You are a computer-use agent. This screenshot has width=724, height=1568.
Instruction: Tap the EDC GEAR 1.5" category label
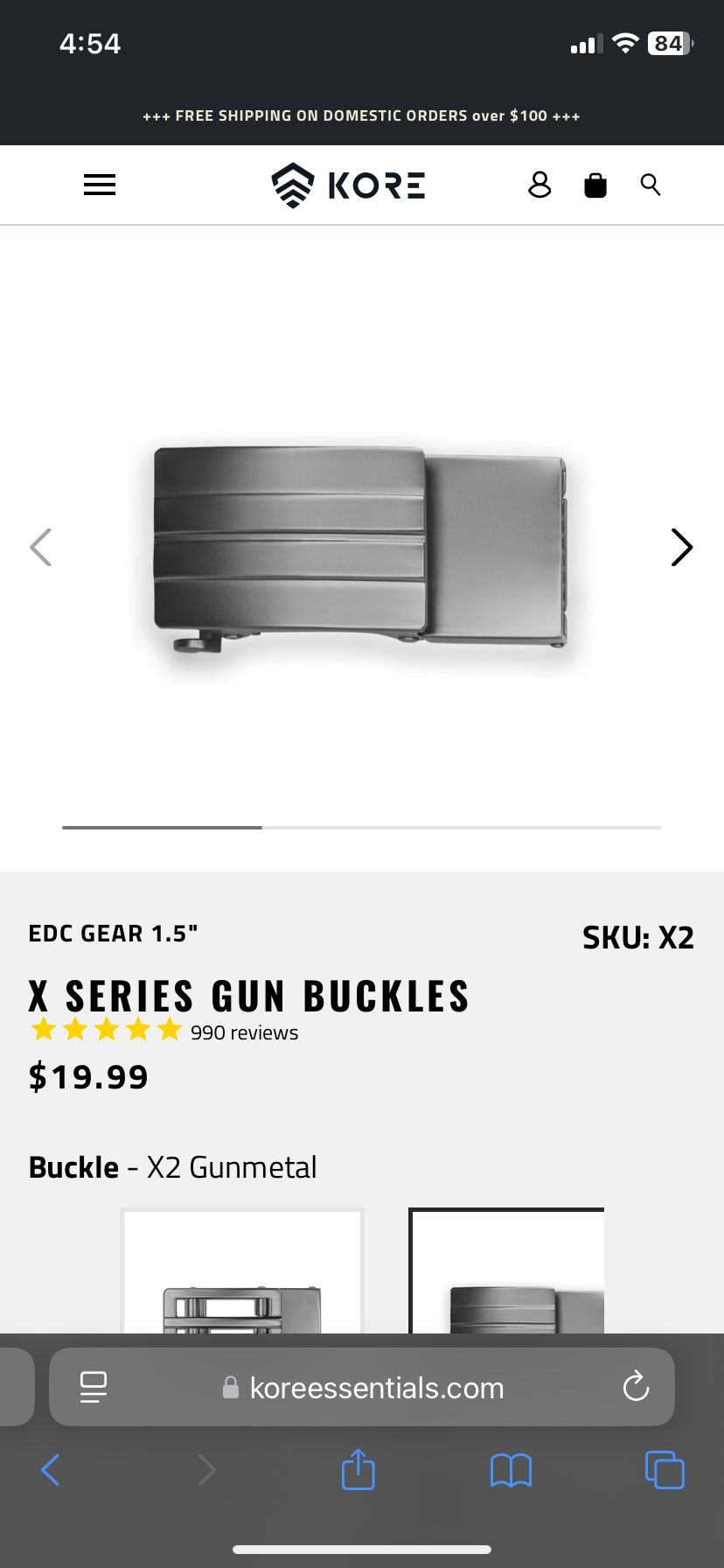coord(113,933)
